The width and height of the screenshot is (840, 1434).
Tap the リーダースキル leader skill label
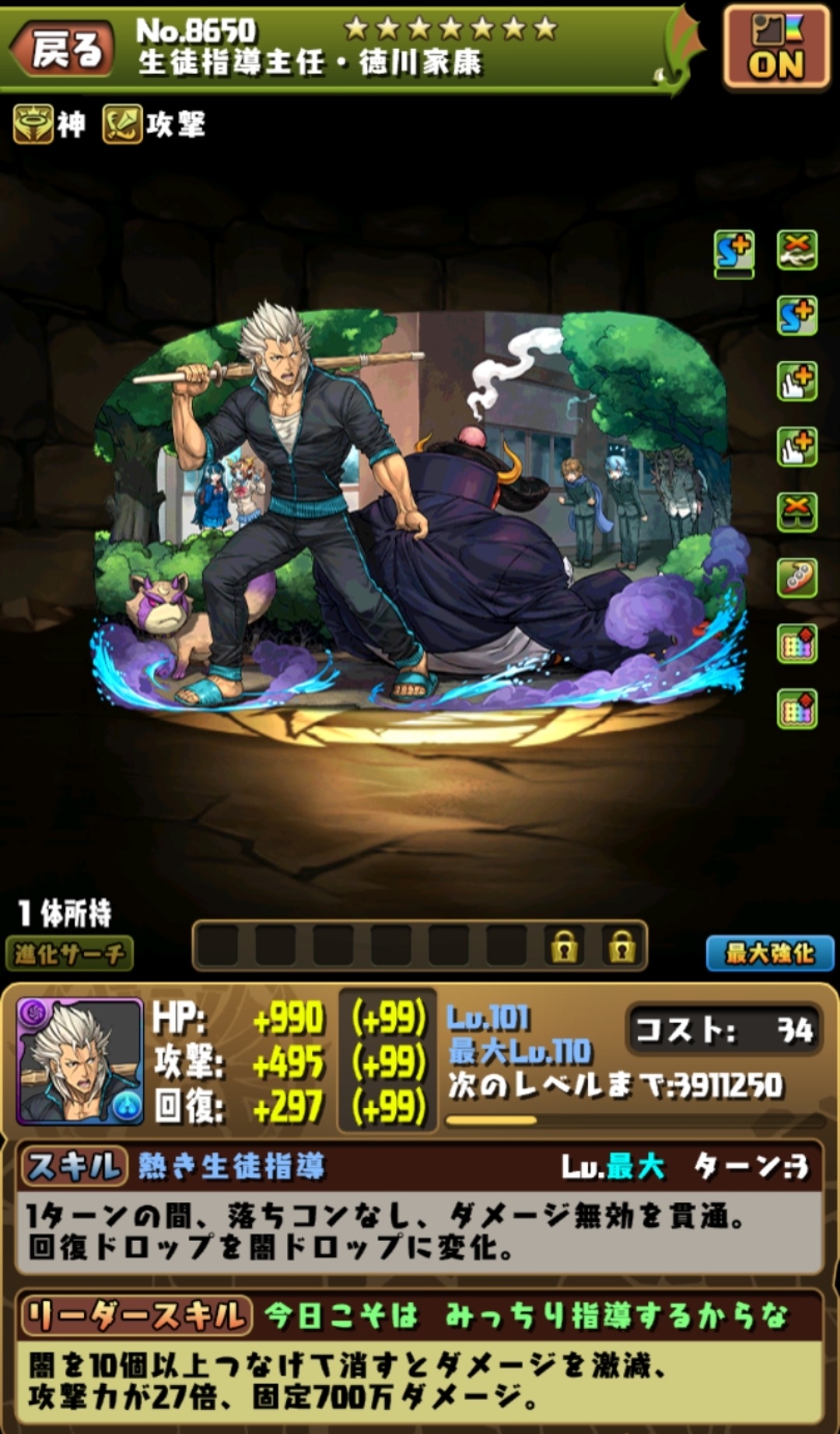coord(136,1316)
